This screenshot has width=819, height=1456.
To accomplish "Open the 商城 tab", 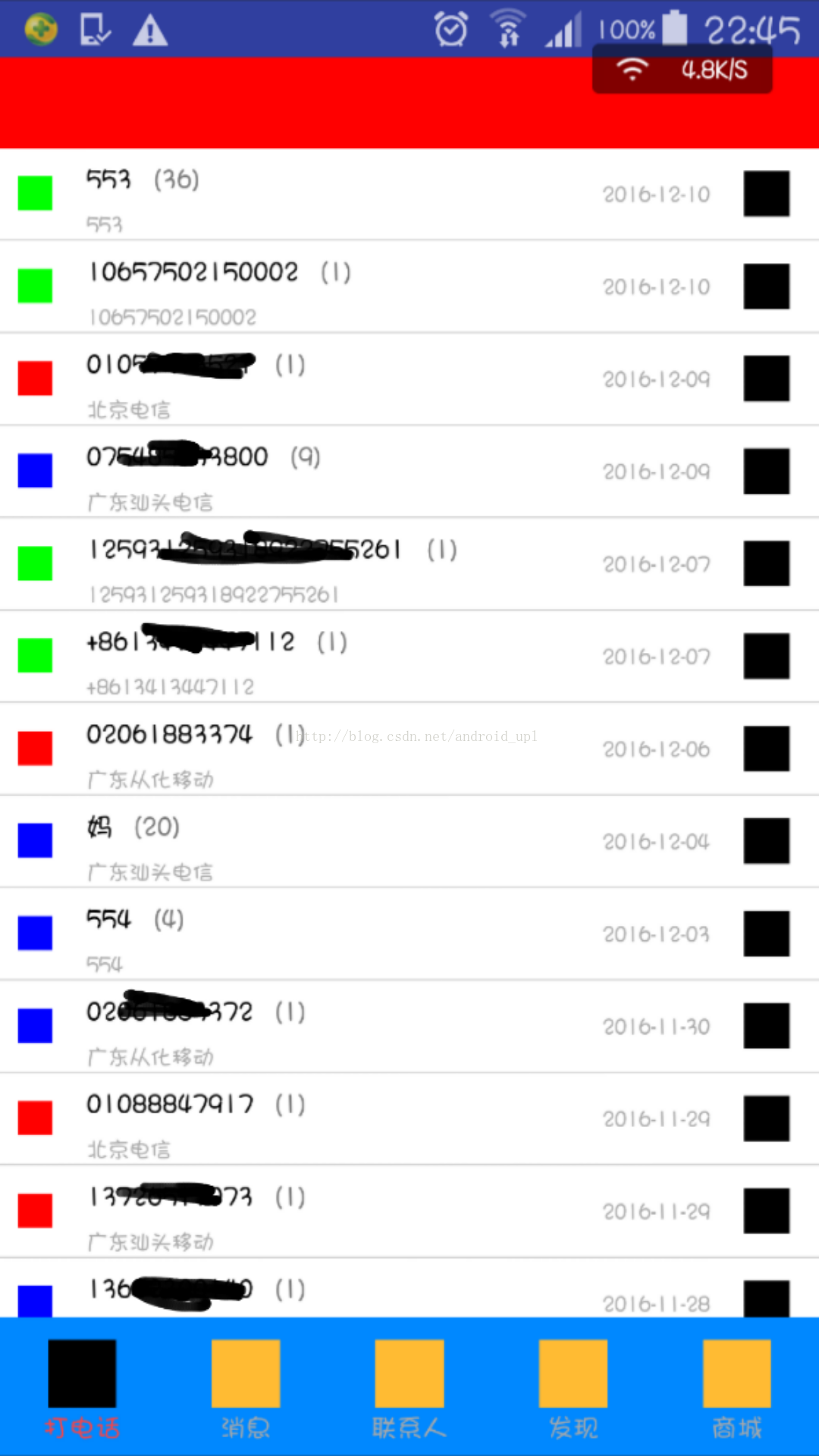I will click(x=737, y=1388).
